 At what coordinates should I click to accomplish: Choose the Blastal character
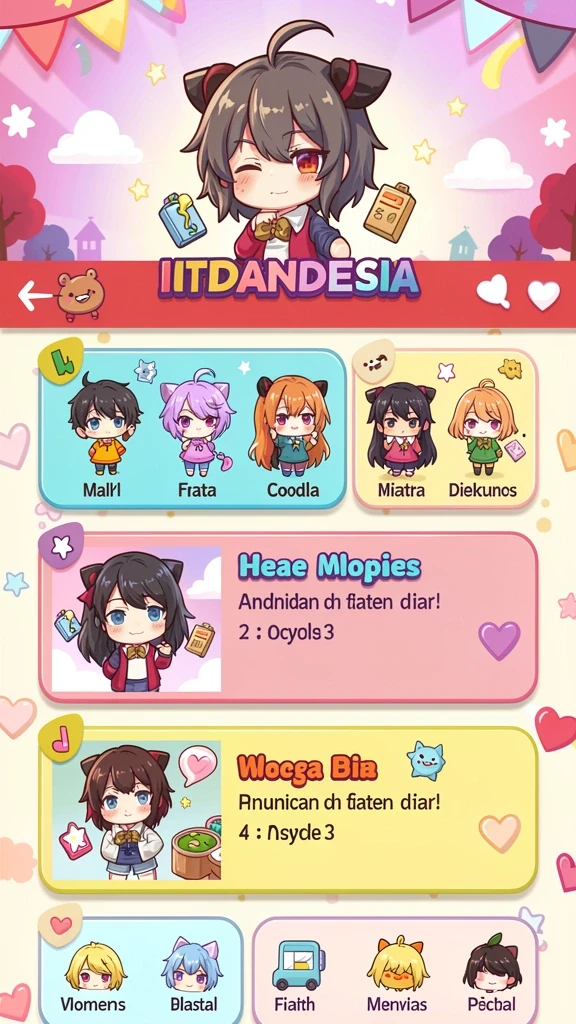point(189,976)
